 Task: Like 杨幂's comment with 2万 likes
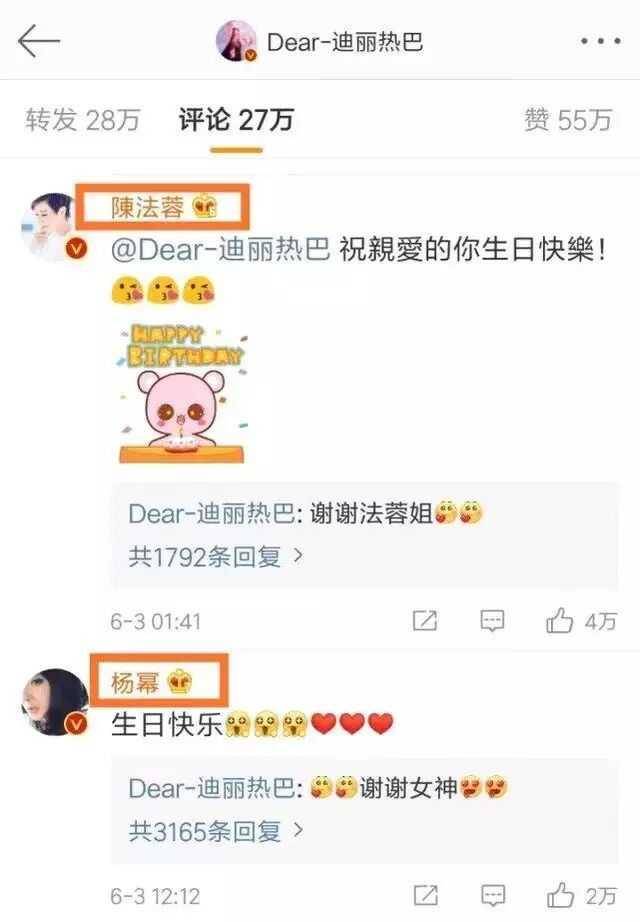(x=581, y=895)
